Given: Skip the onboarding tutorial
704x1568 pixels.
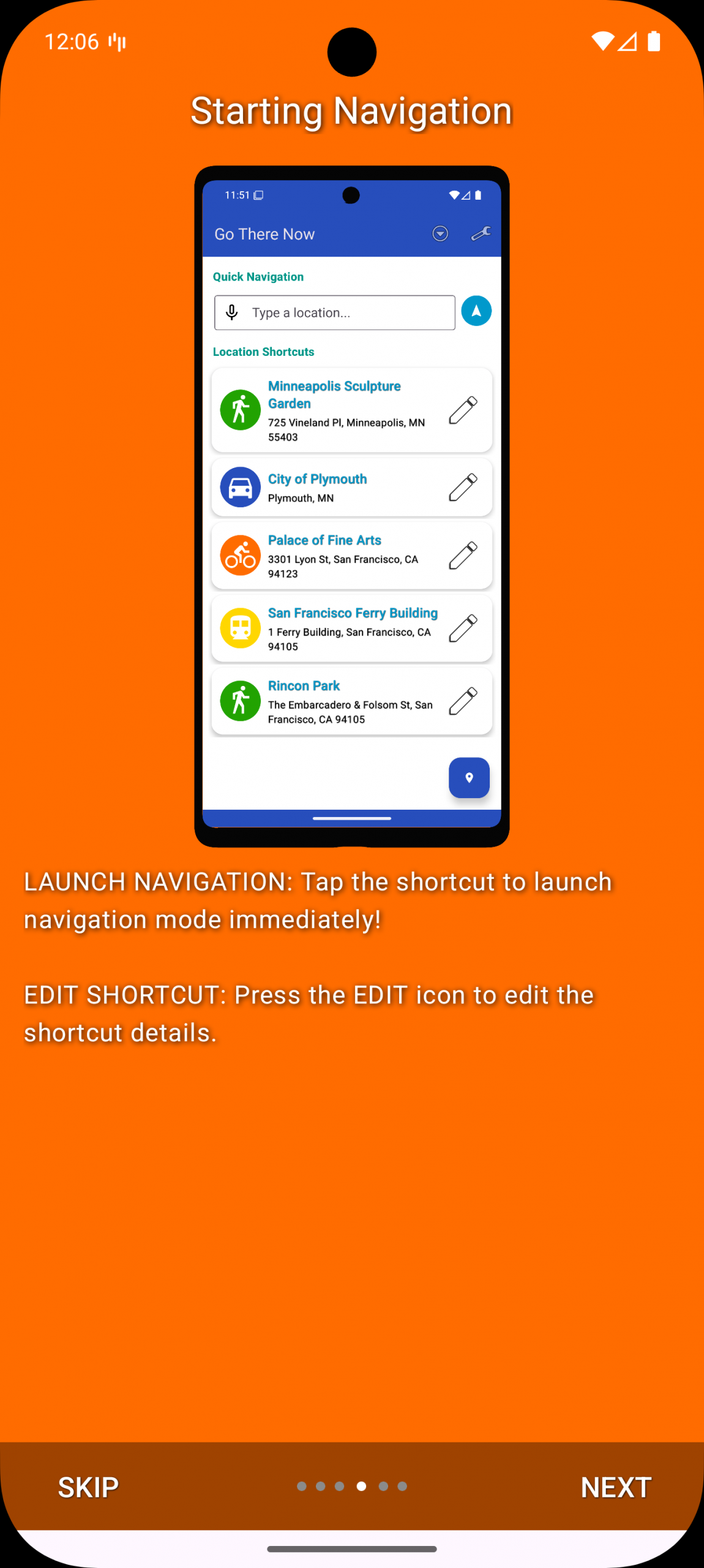Looking at the screenshot, I should (x=88, y=1487).
